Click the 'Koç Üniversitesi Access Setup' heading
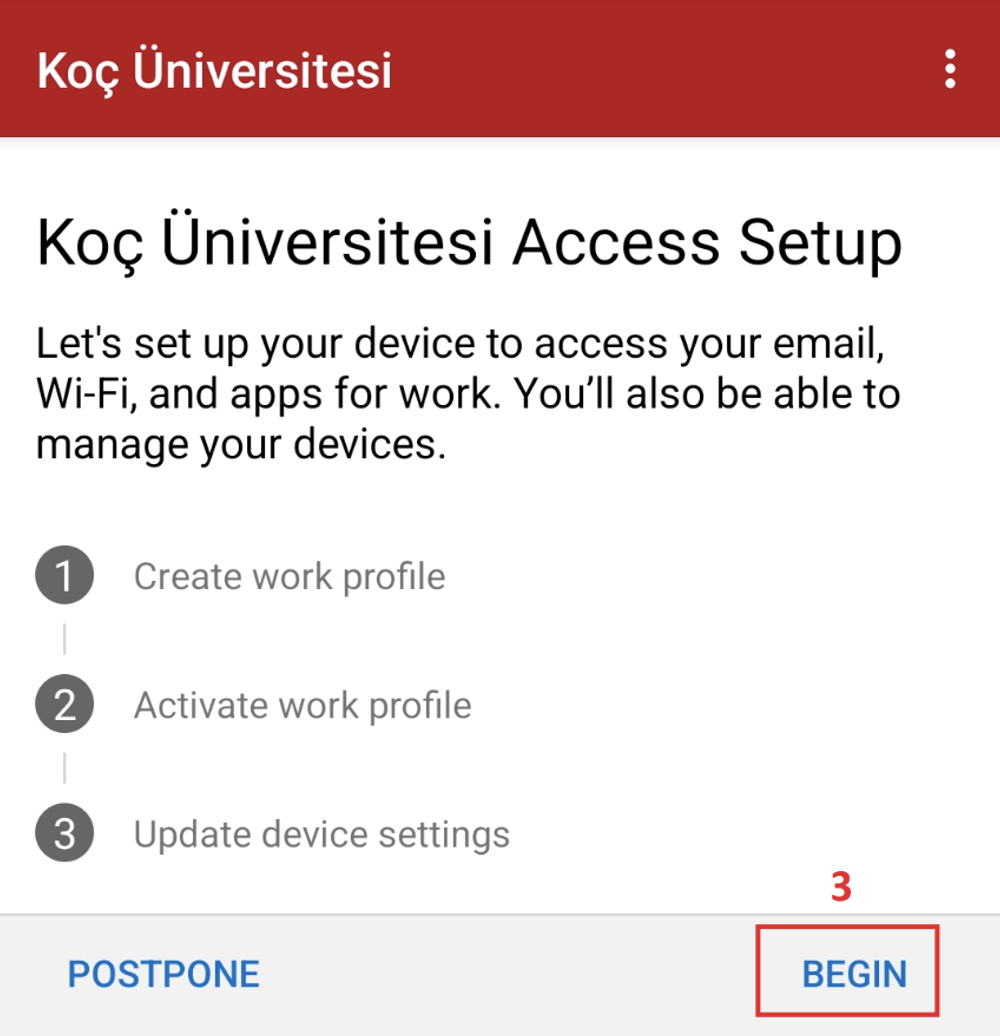This screenshot has height=1036, width=1000. [x=468, y=240]
